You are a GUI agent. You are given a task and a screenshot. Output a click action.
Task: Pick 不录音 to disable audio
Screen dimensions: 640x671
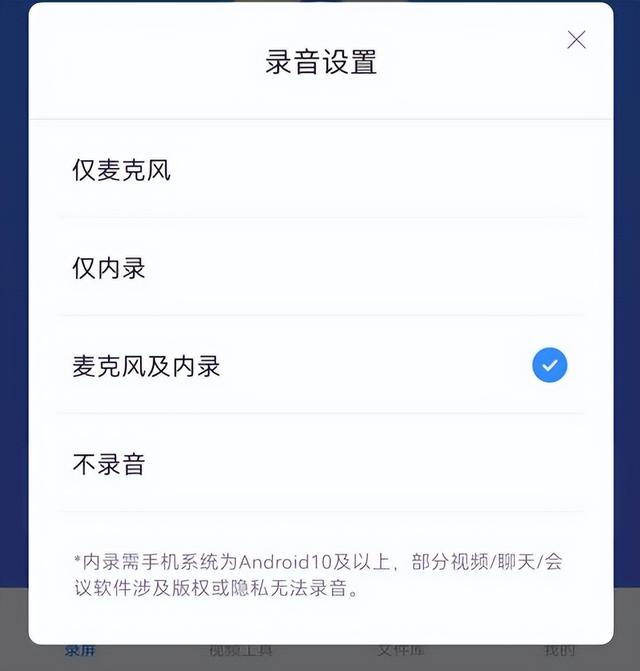point(109,464)
